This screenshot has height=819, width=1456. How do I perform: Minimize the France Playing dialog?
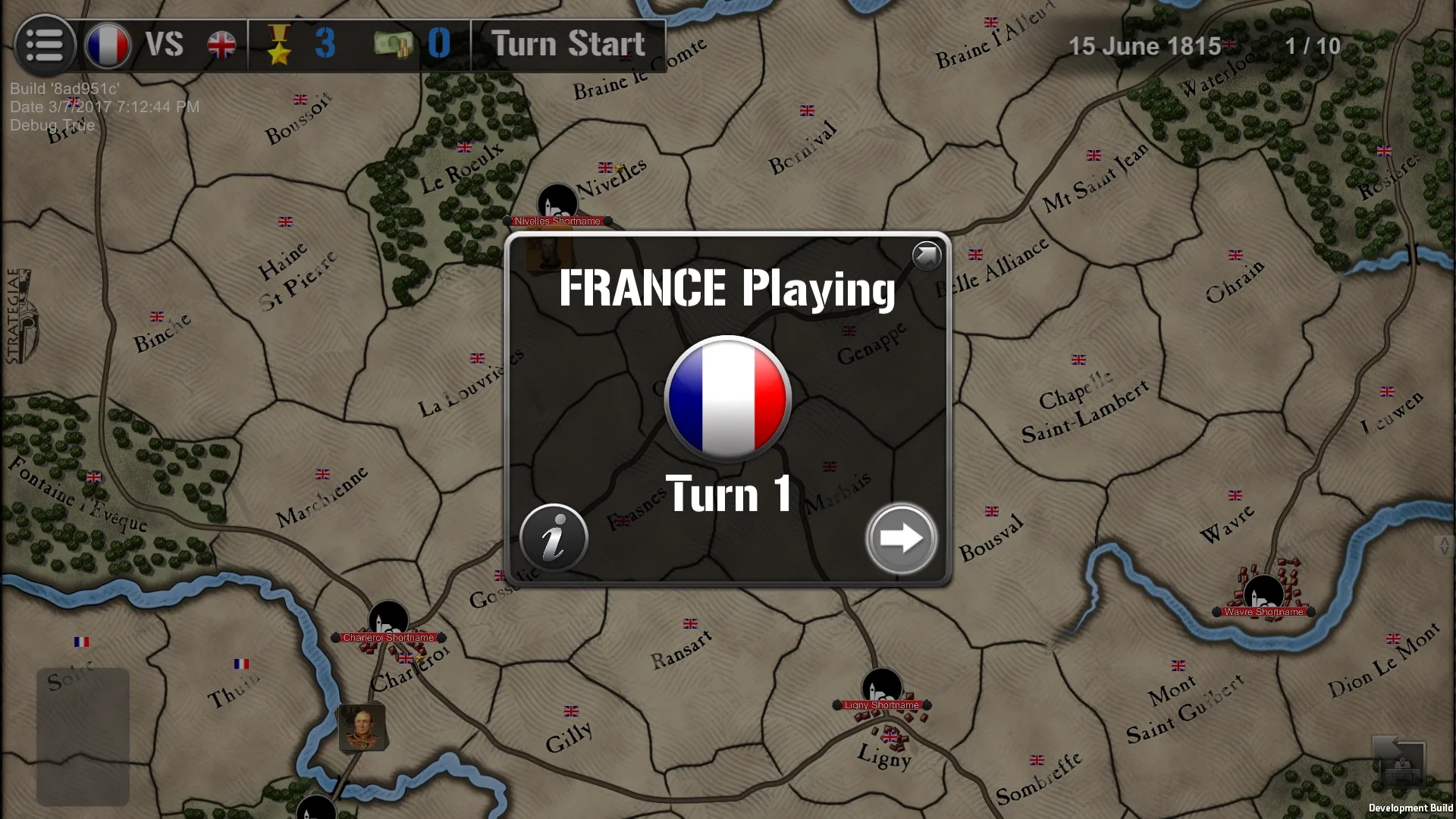coord(926,256)
